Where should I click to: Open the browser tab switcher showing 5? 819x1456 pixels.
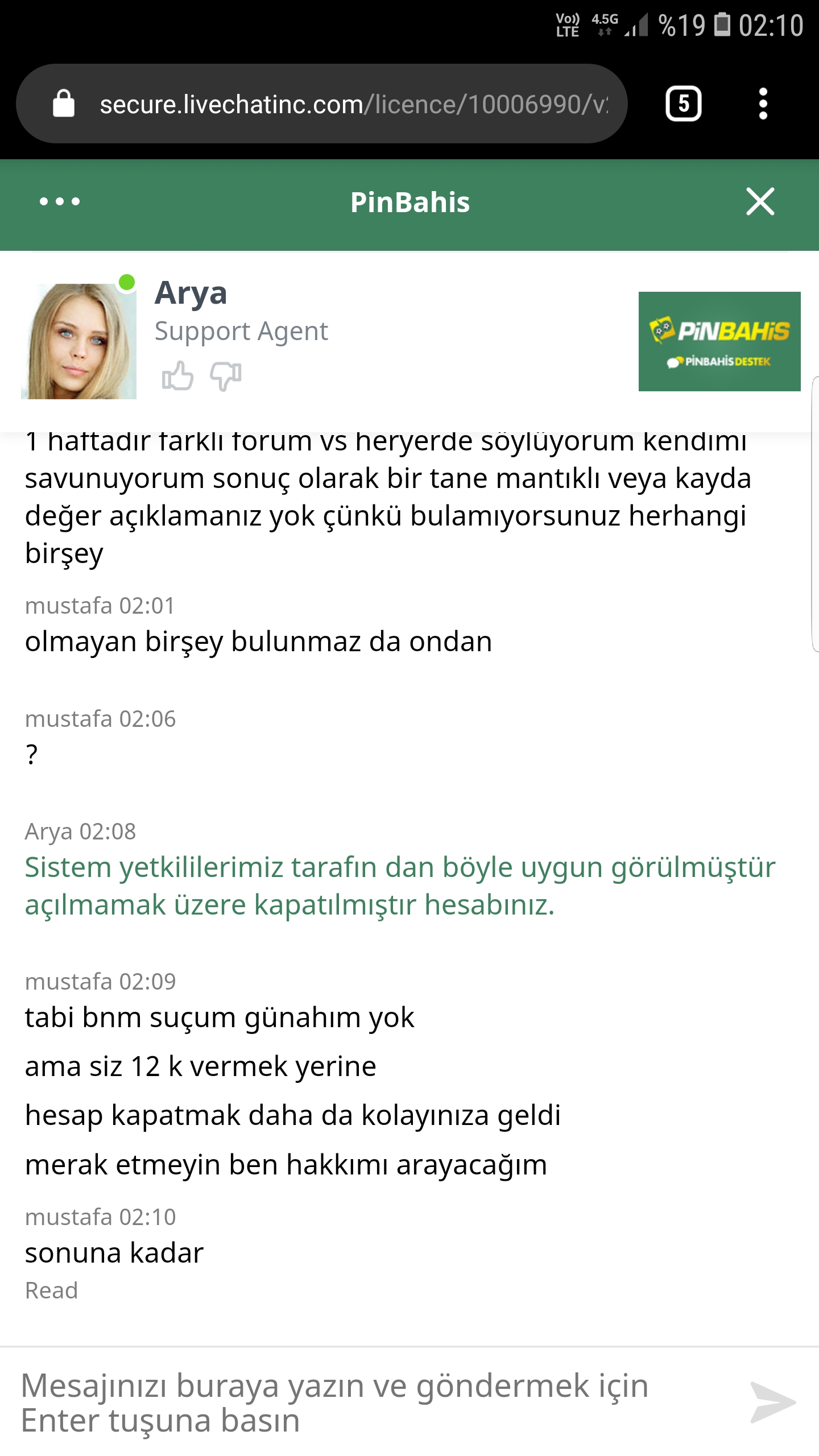[684, 104]
